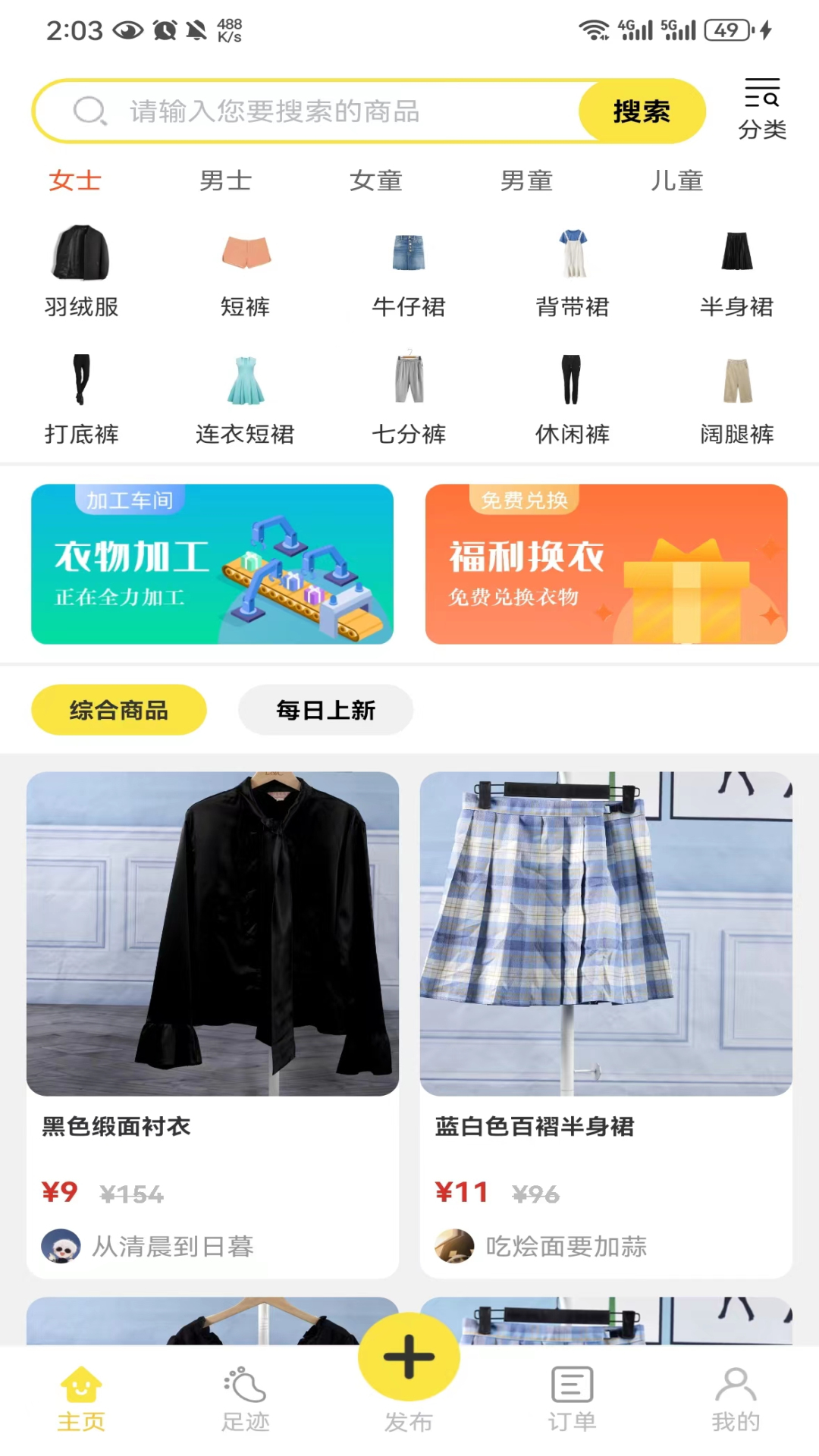The height and width of the screenshot is (1456, 819).
Task: Select the 儿童 tab
Action: 677,181
